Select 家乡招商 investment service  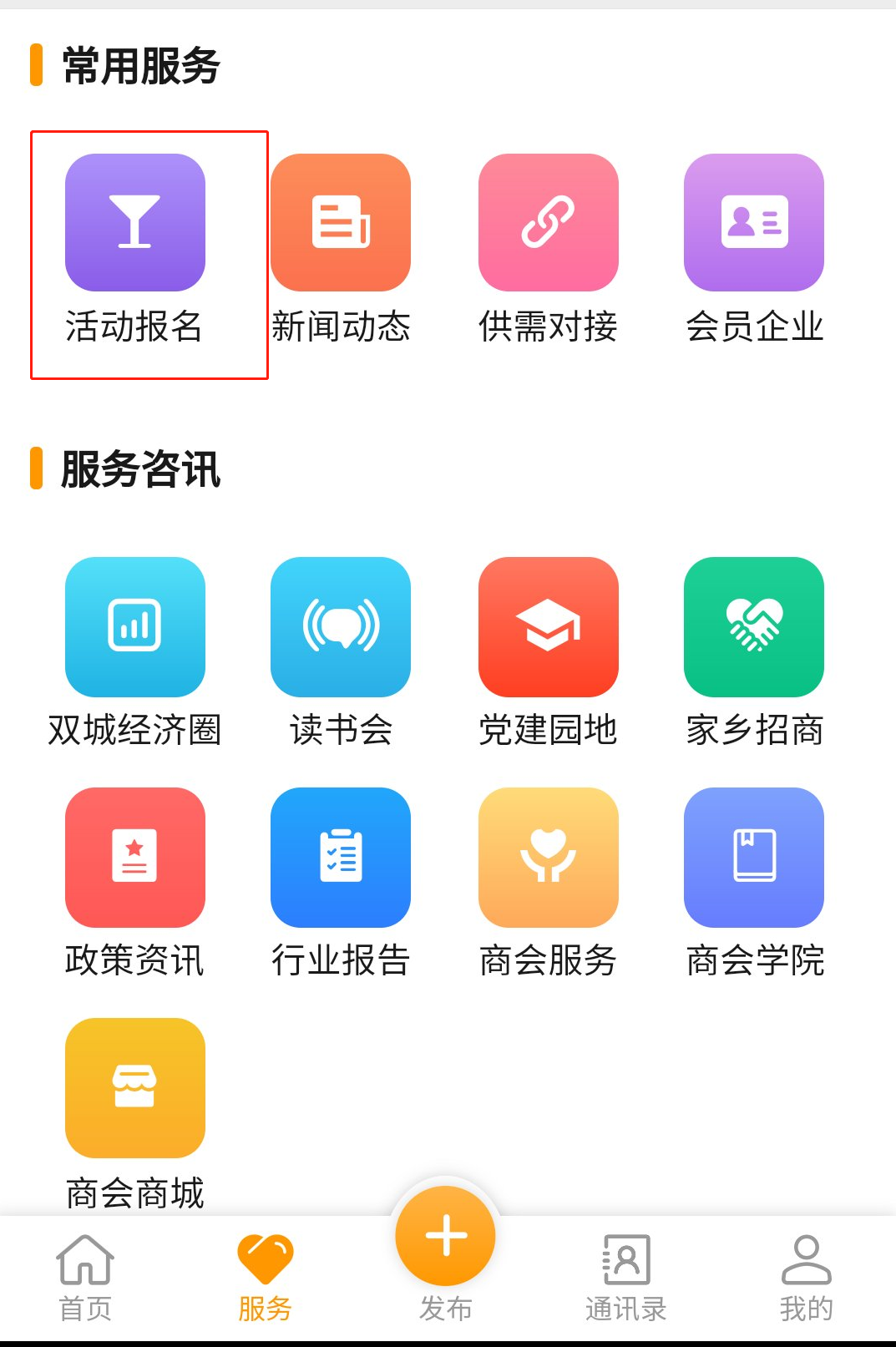(754, 626)
